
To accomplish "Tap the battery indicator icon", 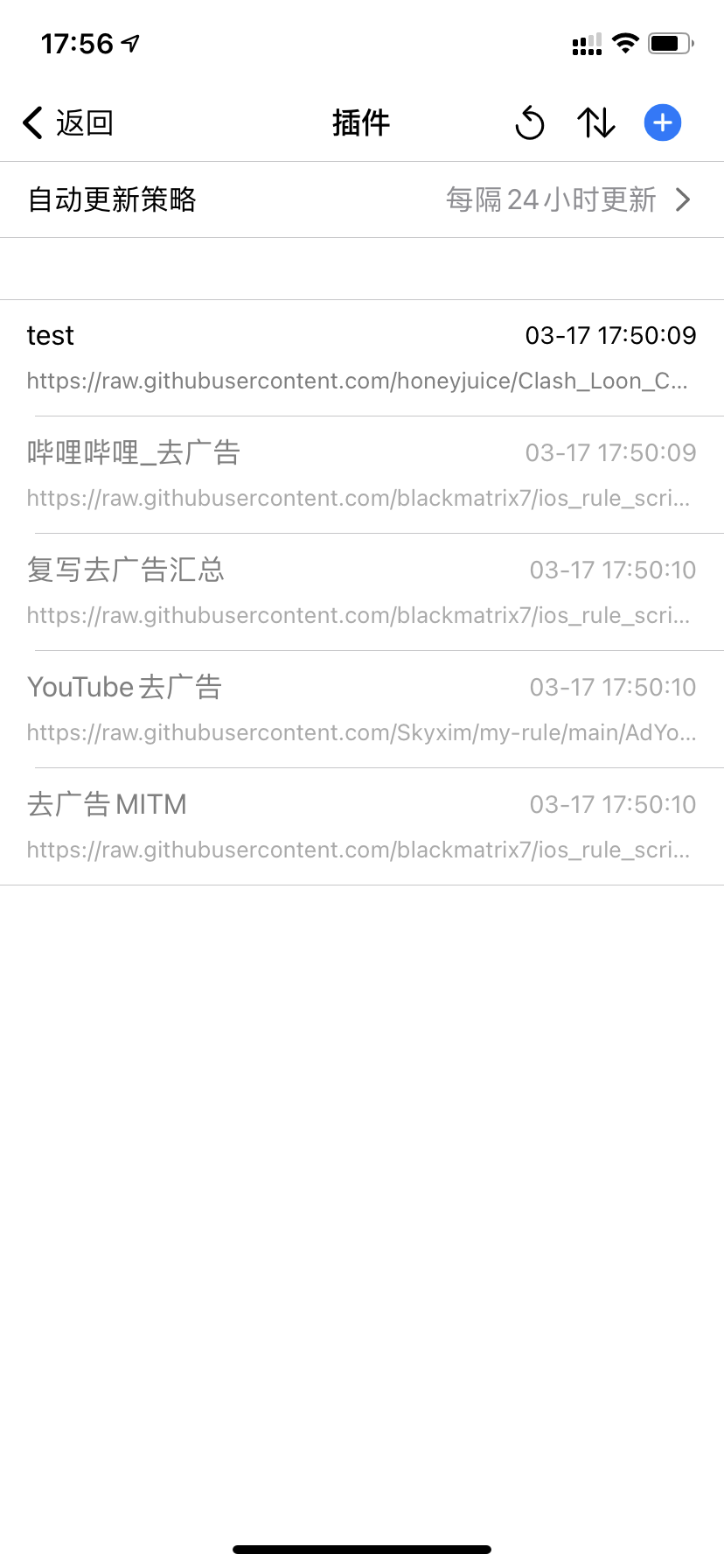I will (670, 42).
